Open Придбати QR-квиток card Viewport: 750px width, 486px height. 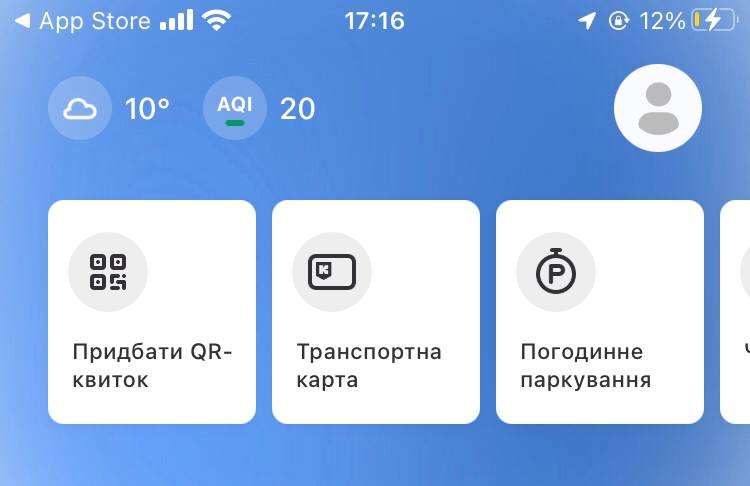[152, 311]
